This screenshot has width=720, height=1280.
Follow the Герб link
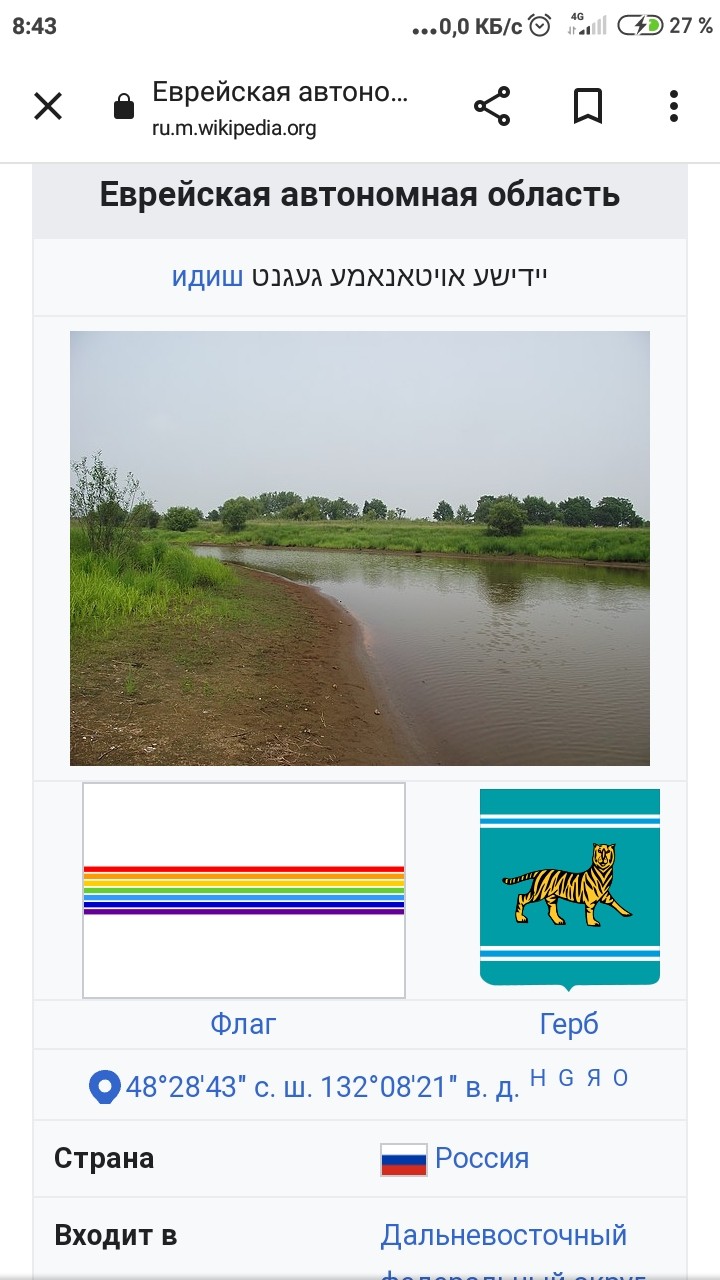(569, 1024)
